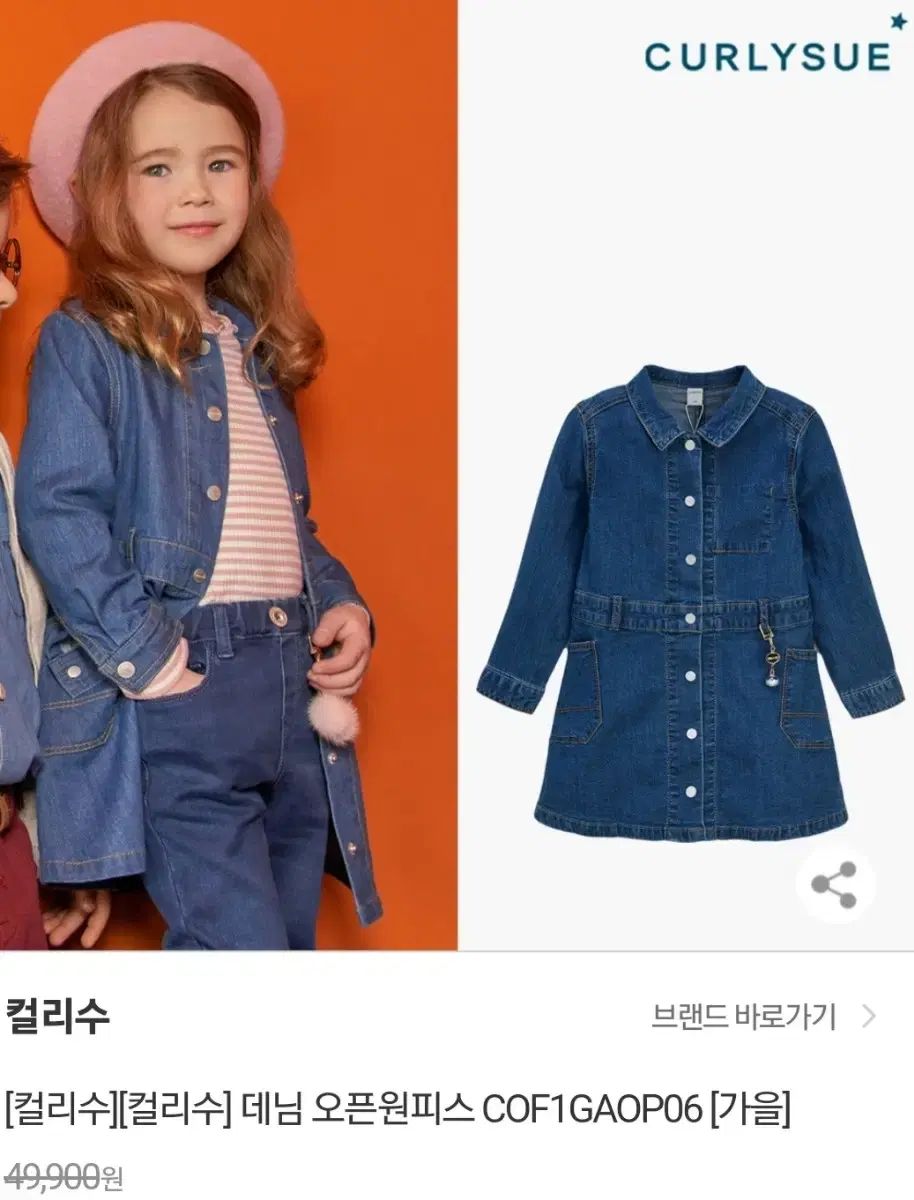View the denim dress product image
This screenshot has width=914, height=1200.
[x=689, y=602]
